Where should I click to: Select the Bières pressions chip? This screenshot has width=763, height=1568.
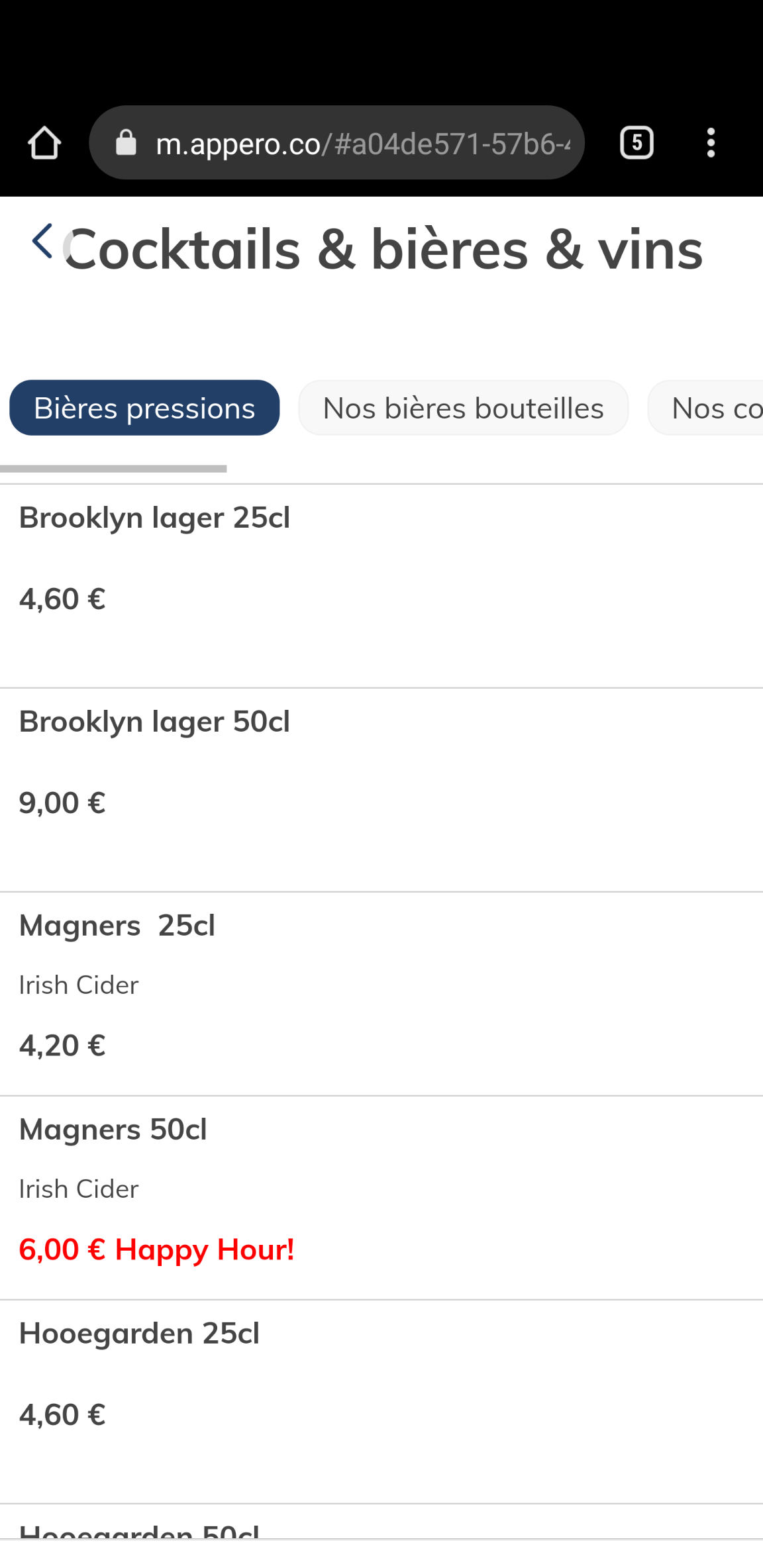coord(144,408)
